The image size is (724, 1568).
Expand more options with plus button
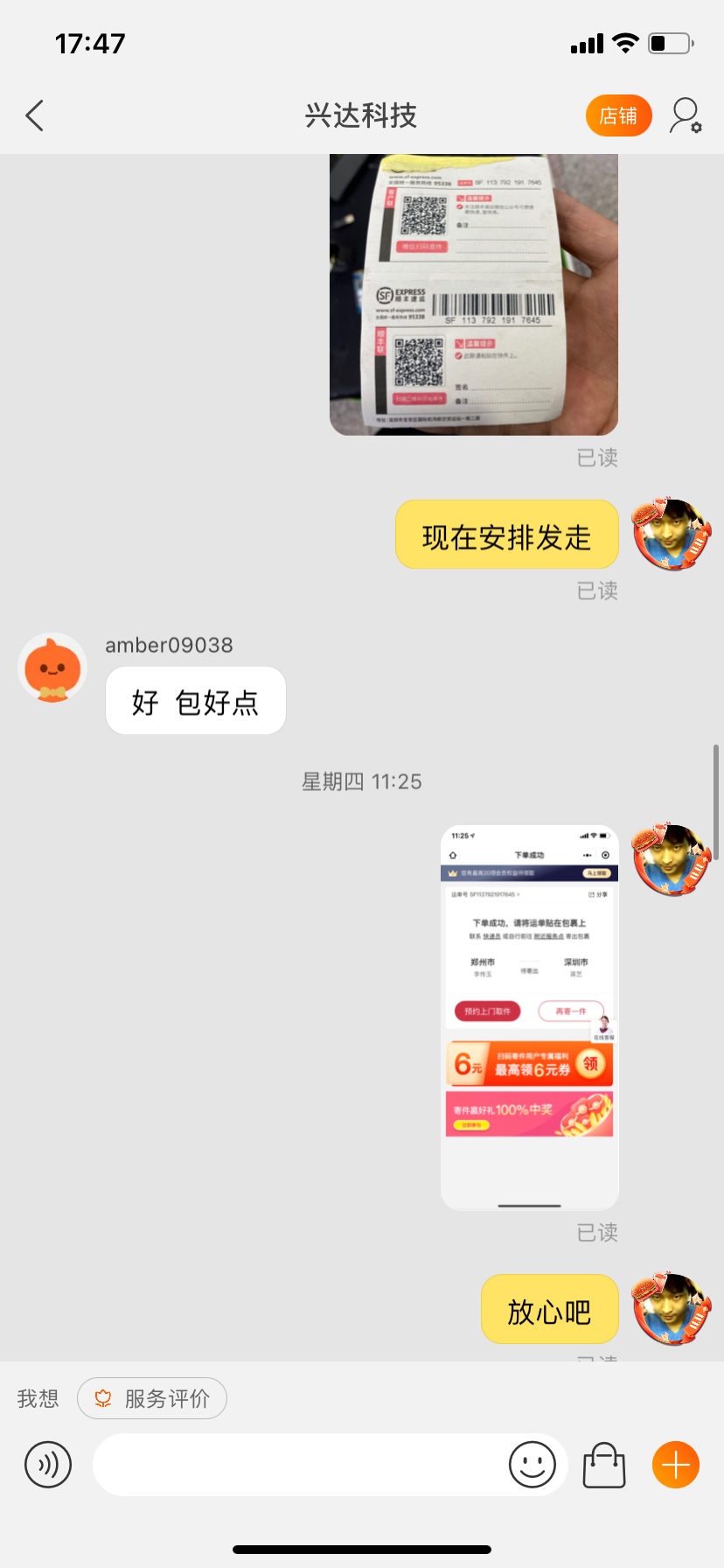(675, 1465)
